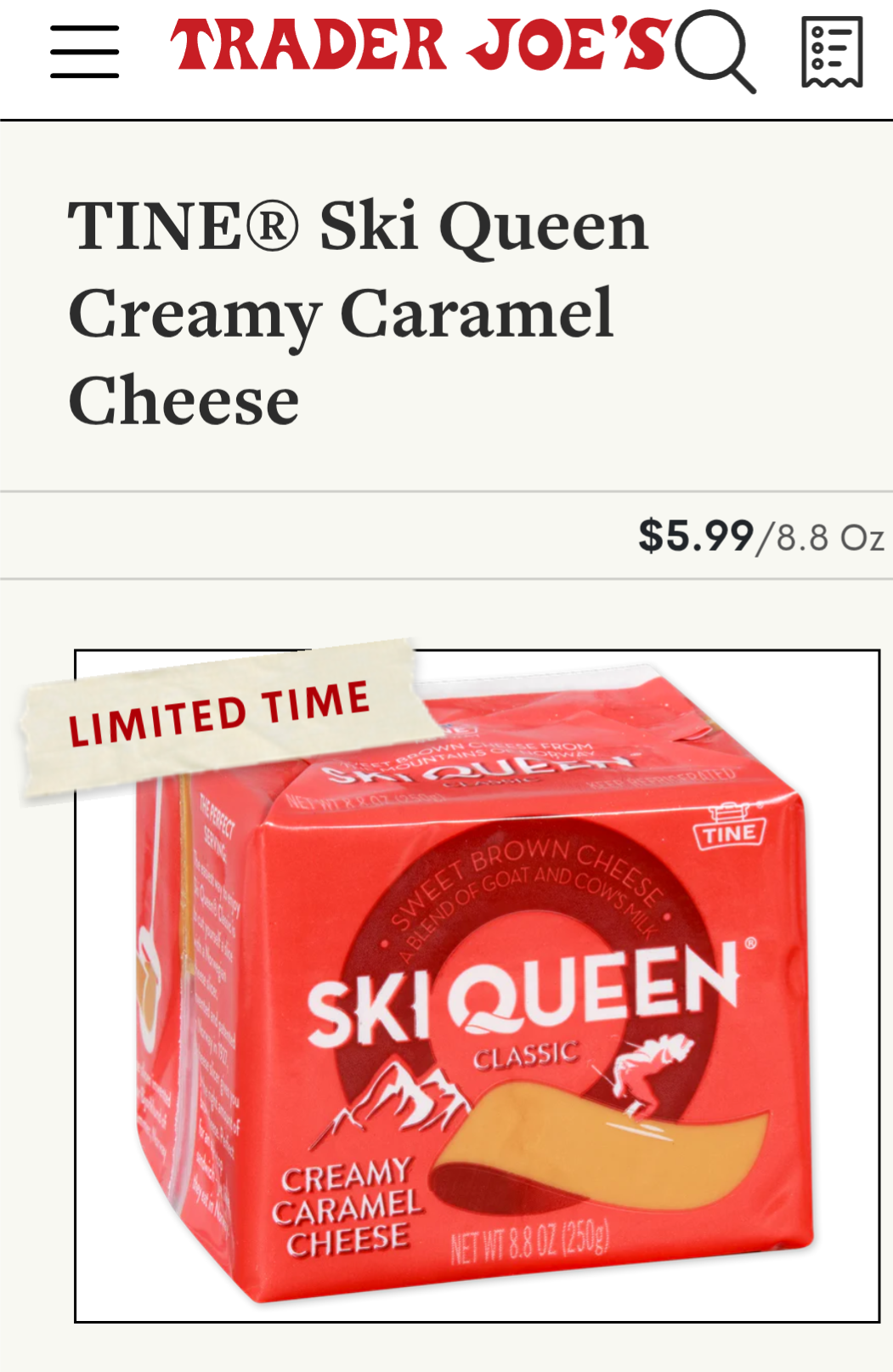View the Ski Queen cheese product image

point(477,986)
